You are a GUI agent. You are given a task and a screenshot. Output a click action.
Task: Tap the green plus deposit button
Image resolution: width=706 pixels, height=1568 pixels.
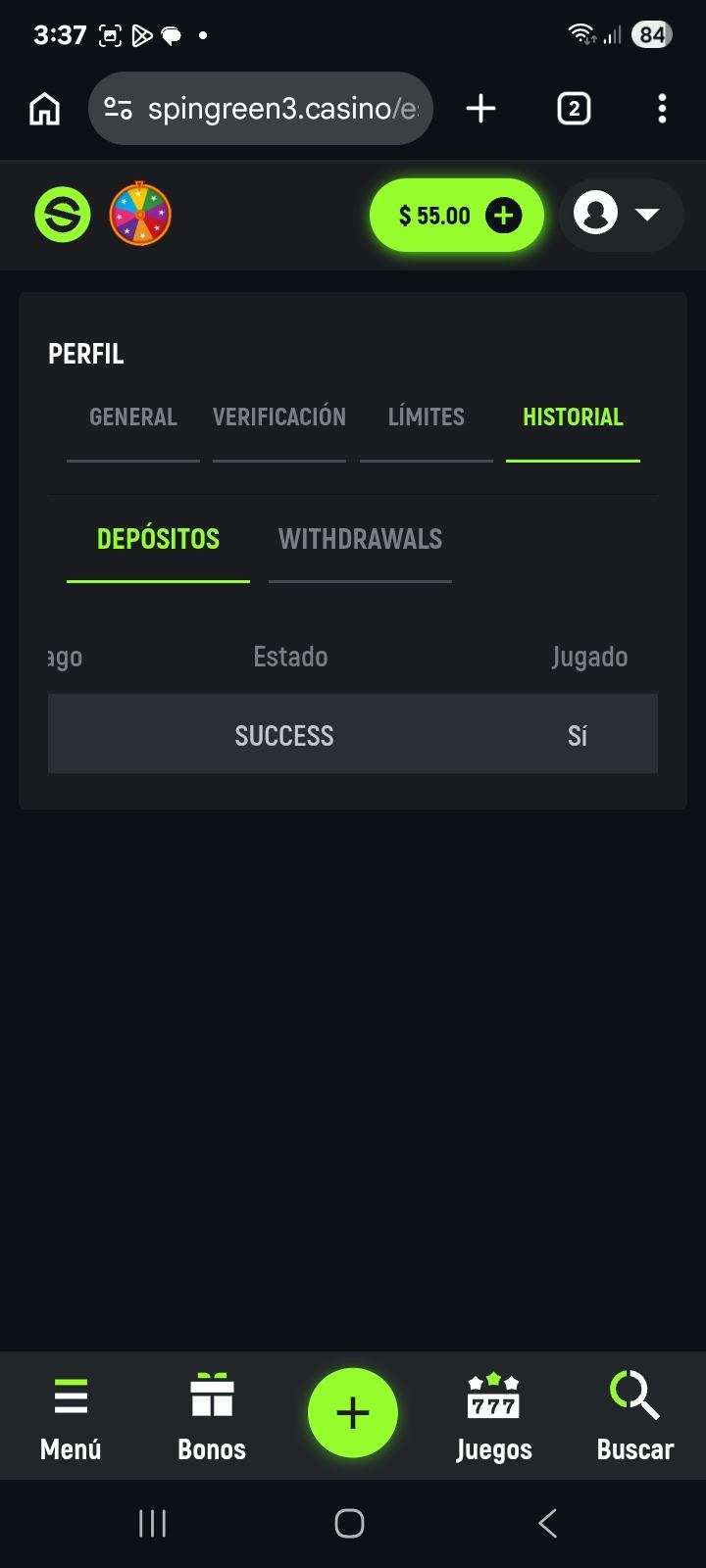[x=353, y=1413]
